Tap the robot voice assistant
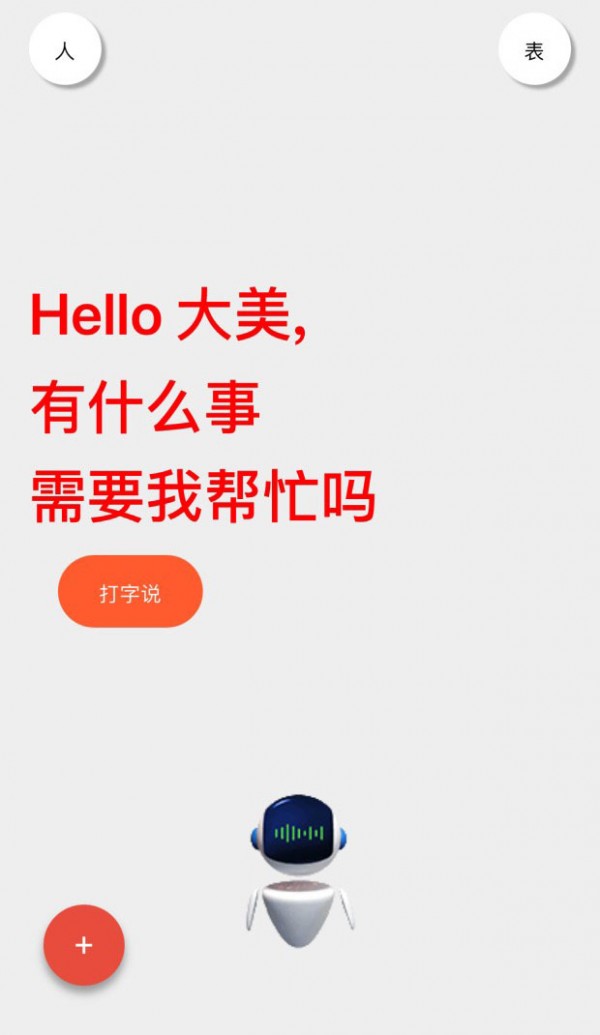 tap(299, 870)
